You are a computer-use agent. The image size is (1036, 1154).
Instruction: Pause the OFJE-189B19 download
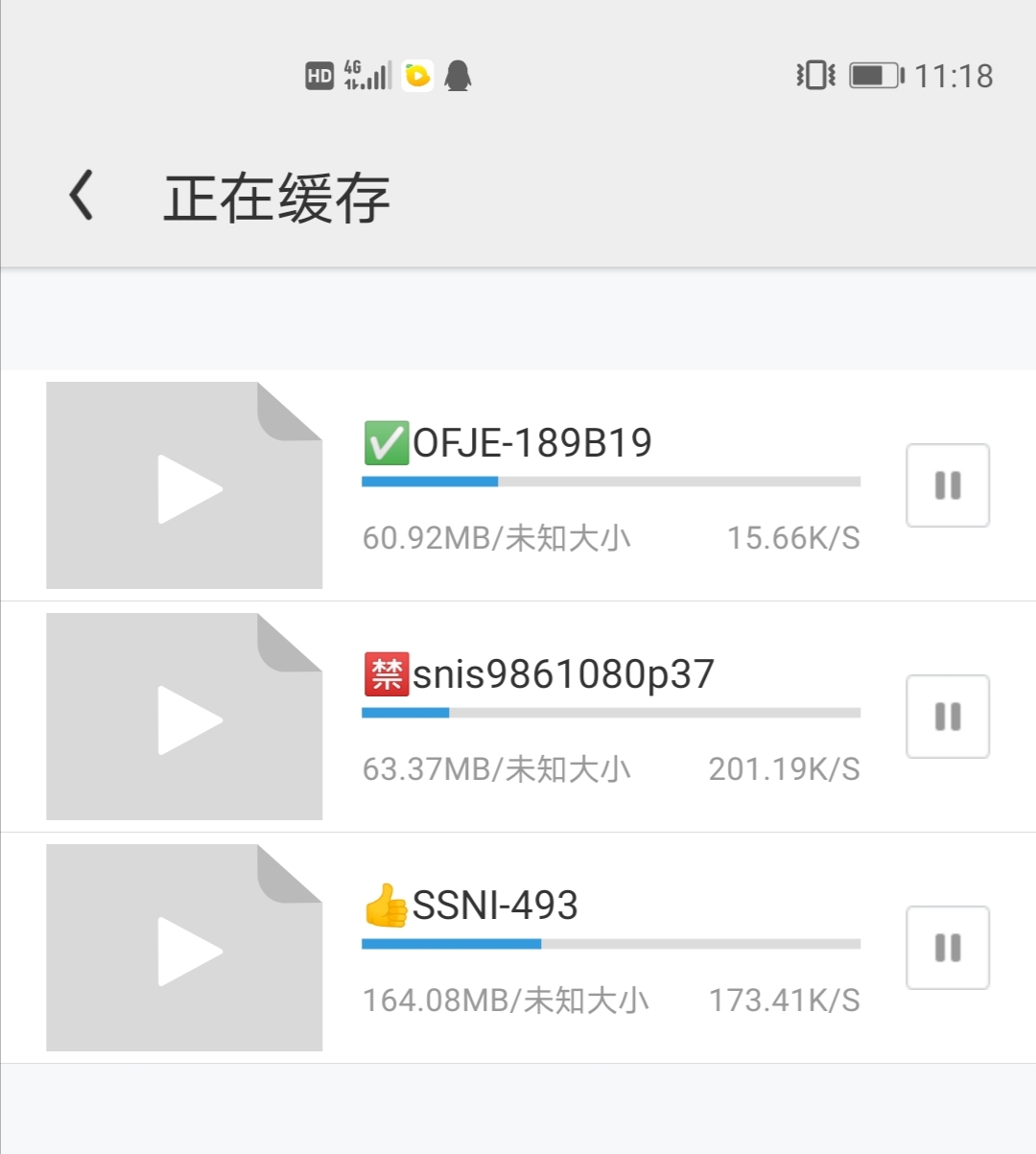[947, 485]
